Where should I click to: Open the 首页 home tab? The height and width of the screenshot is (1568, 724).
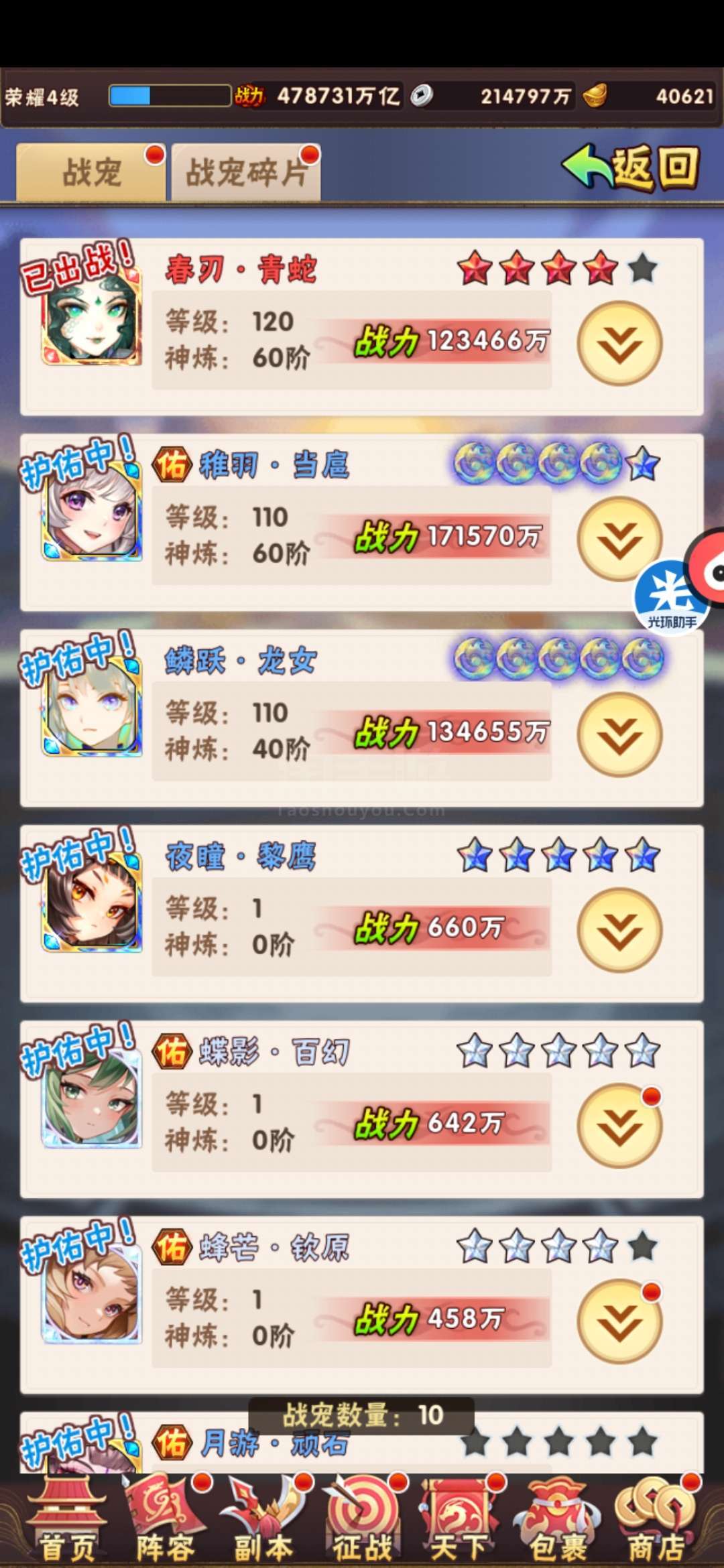click(x=67, y=1518)
